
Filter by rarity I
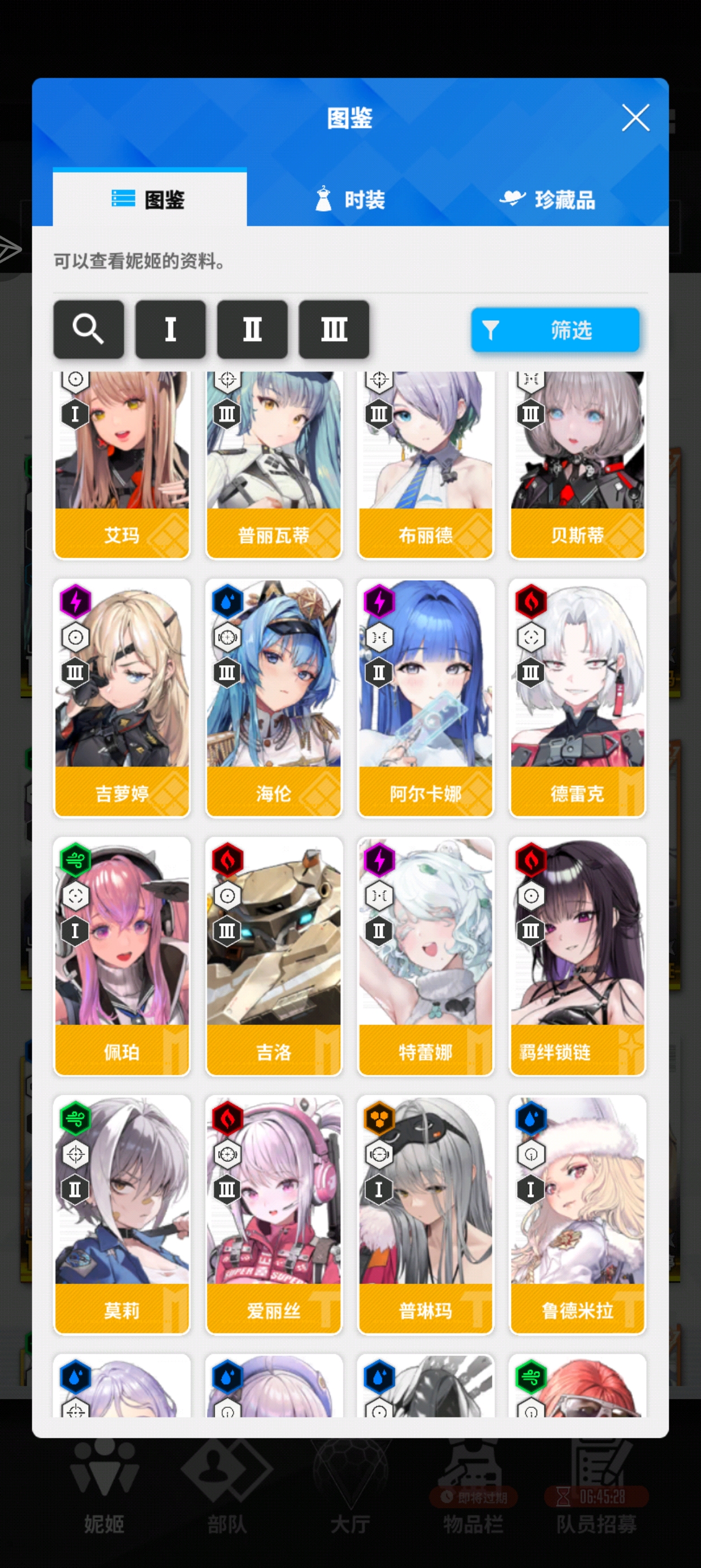170,329
